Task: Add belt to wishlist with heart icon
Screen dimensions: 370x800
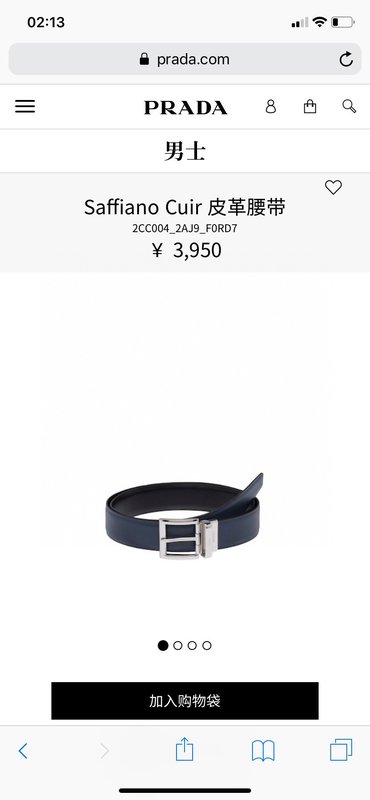Action: click(x=333, y=187)
